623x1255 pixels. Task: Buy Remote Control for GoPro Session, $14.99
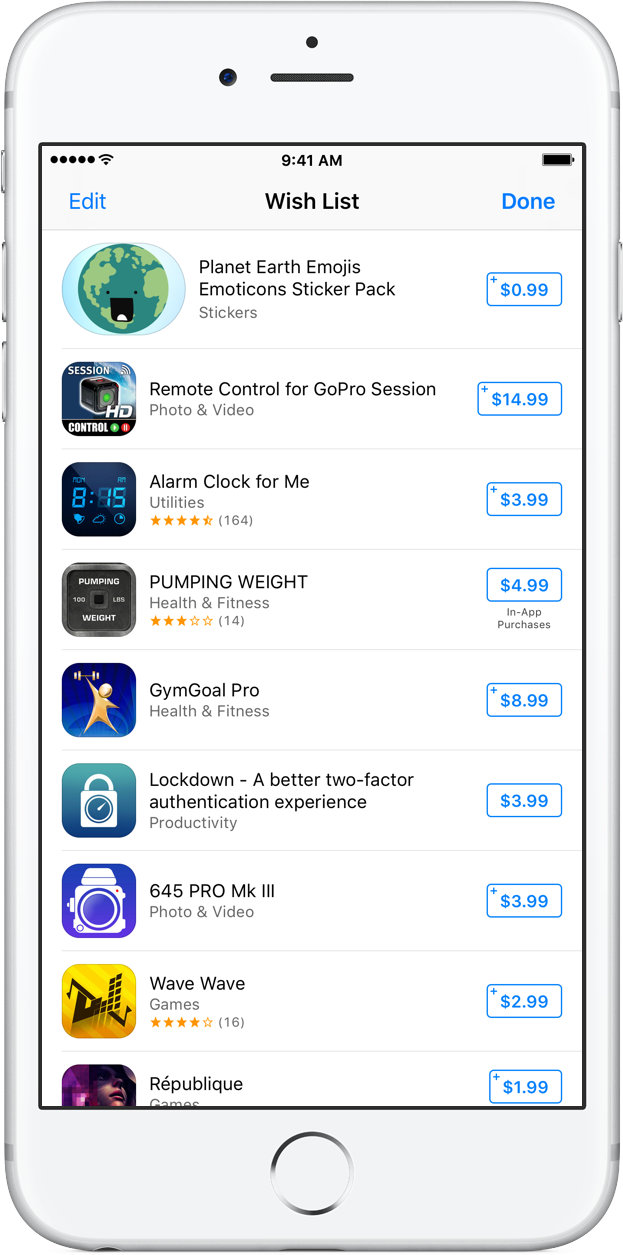tap(519, 399)
